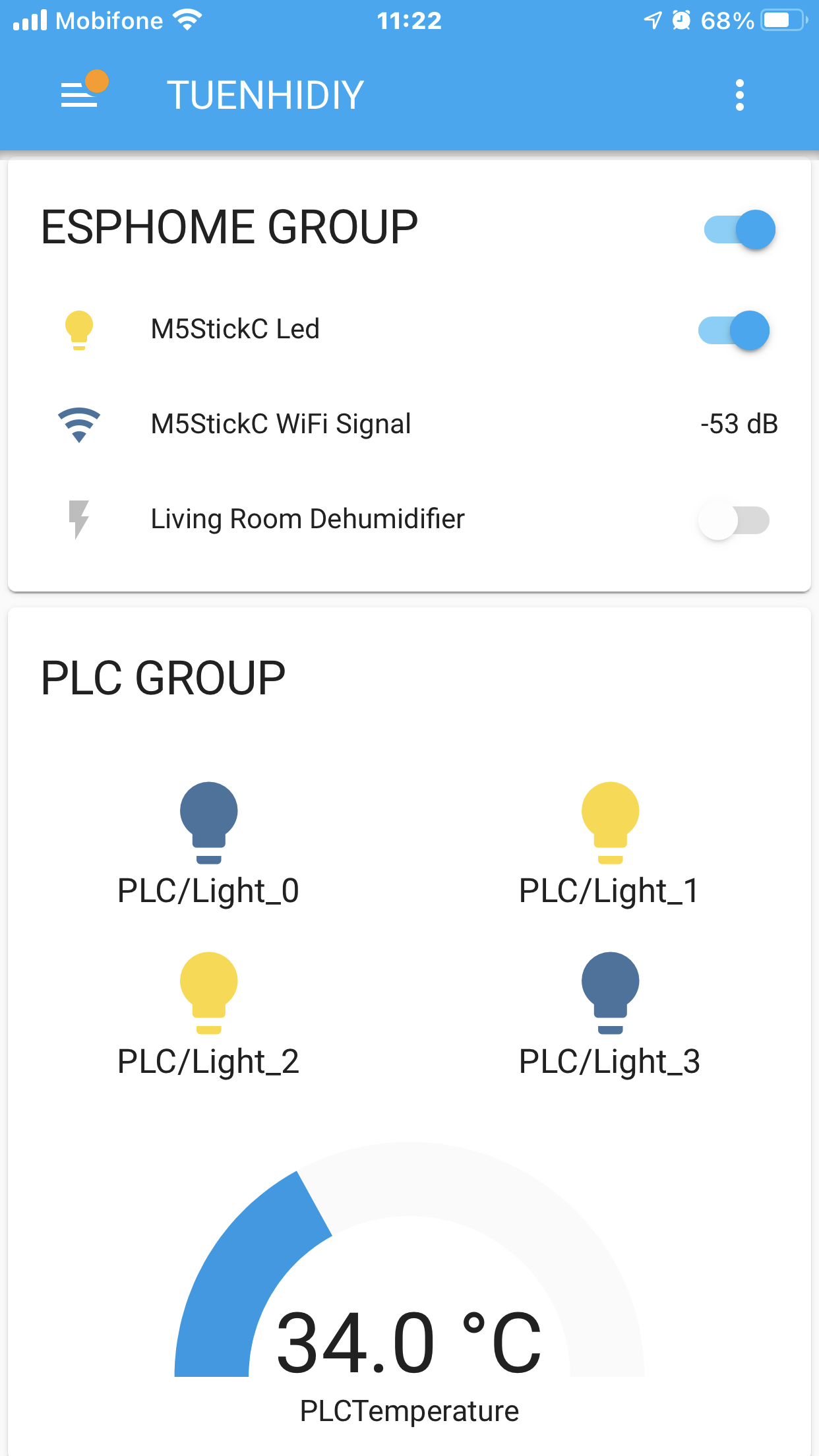This screenshot has height=1456, width=819.
Task: Toggle the ESPHOME GROUP master switch
Action: (x=739, y=229)
